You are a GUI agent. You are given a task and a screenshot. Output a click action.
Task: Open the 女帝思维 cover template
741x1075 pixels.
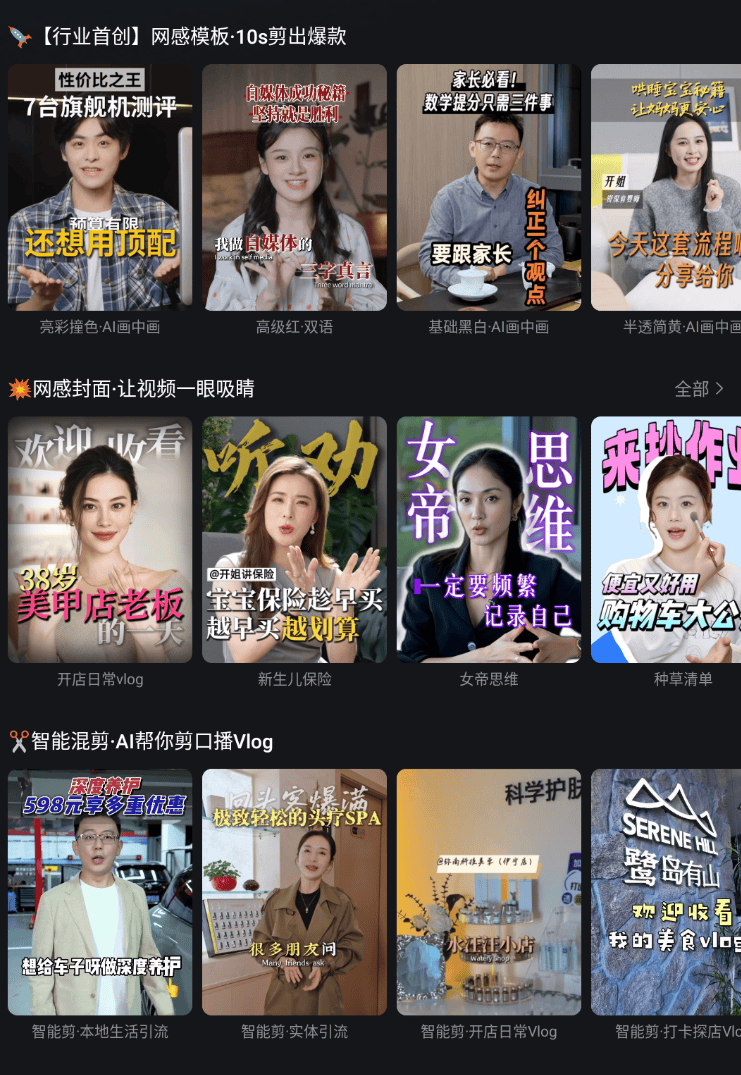click(489, 540)
